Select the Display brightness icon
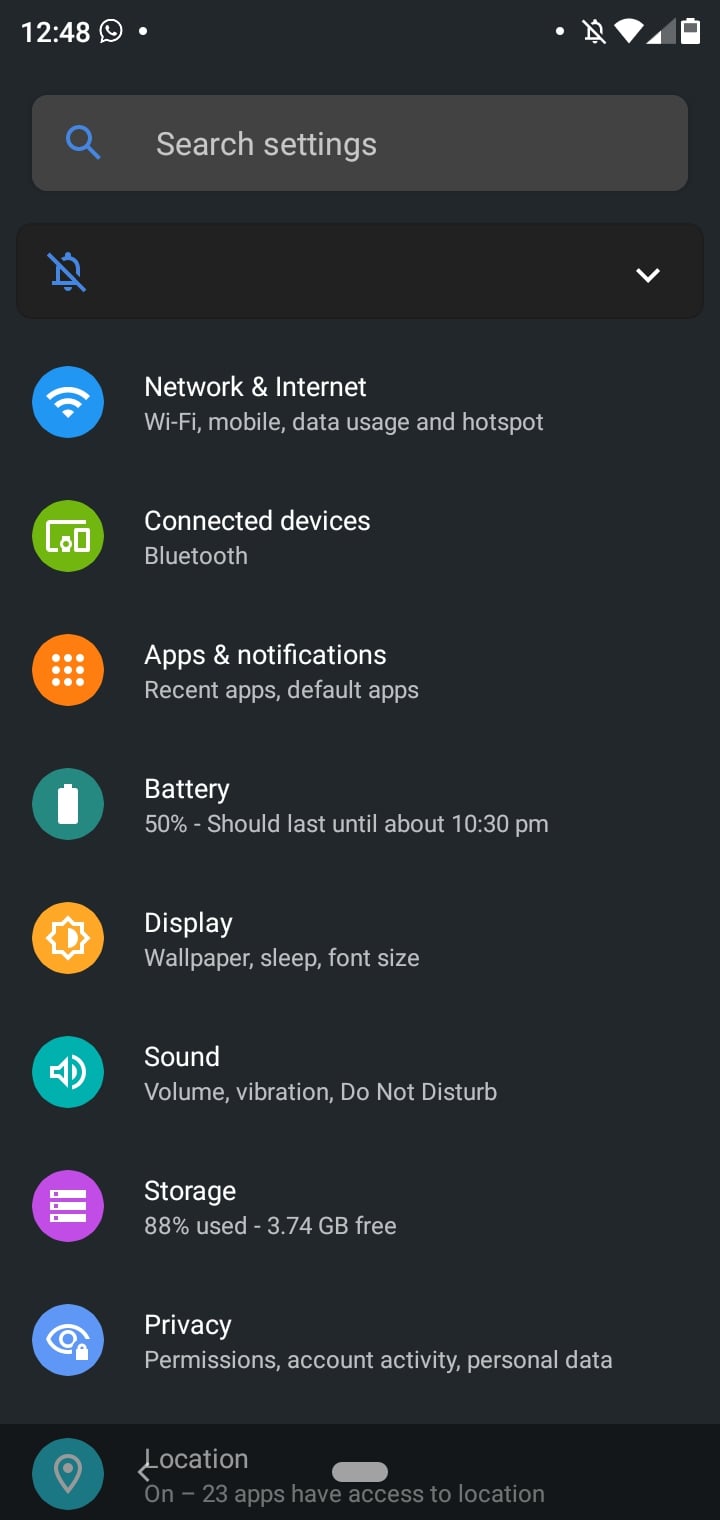 pyautogui.click(x=68, y=938)
